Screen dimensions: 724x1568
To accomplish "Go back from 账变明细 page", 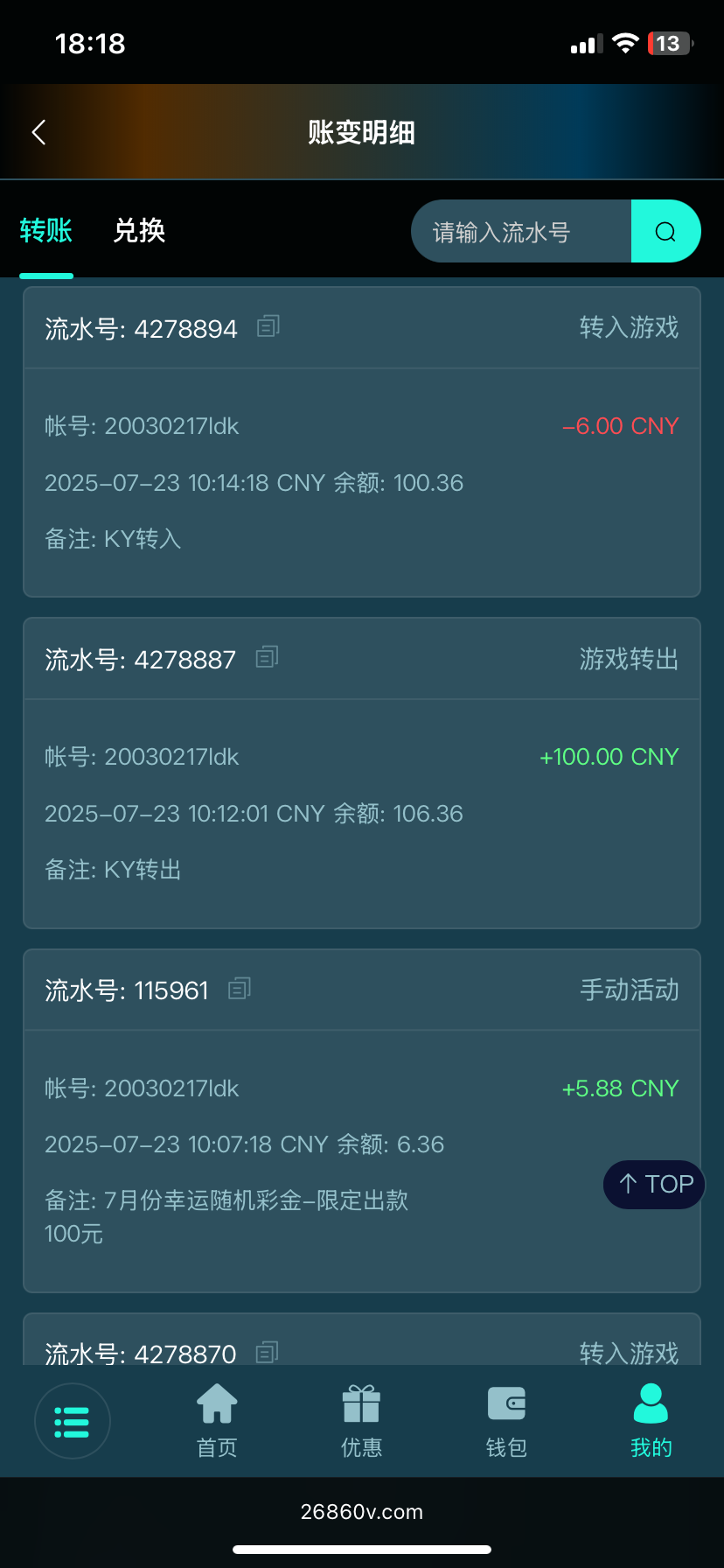I will [x=38, y=133].
